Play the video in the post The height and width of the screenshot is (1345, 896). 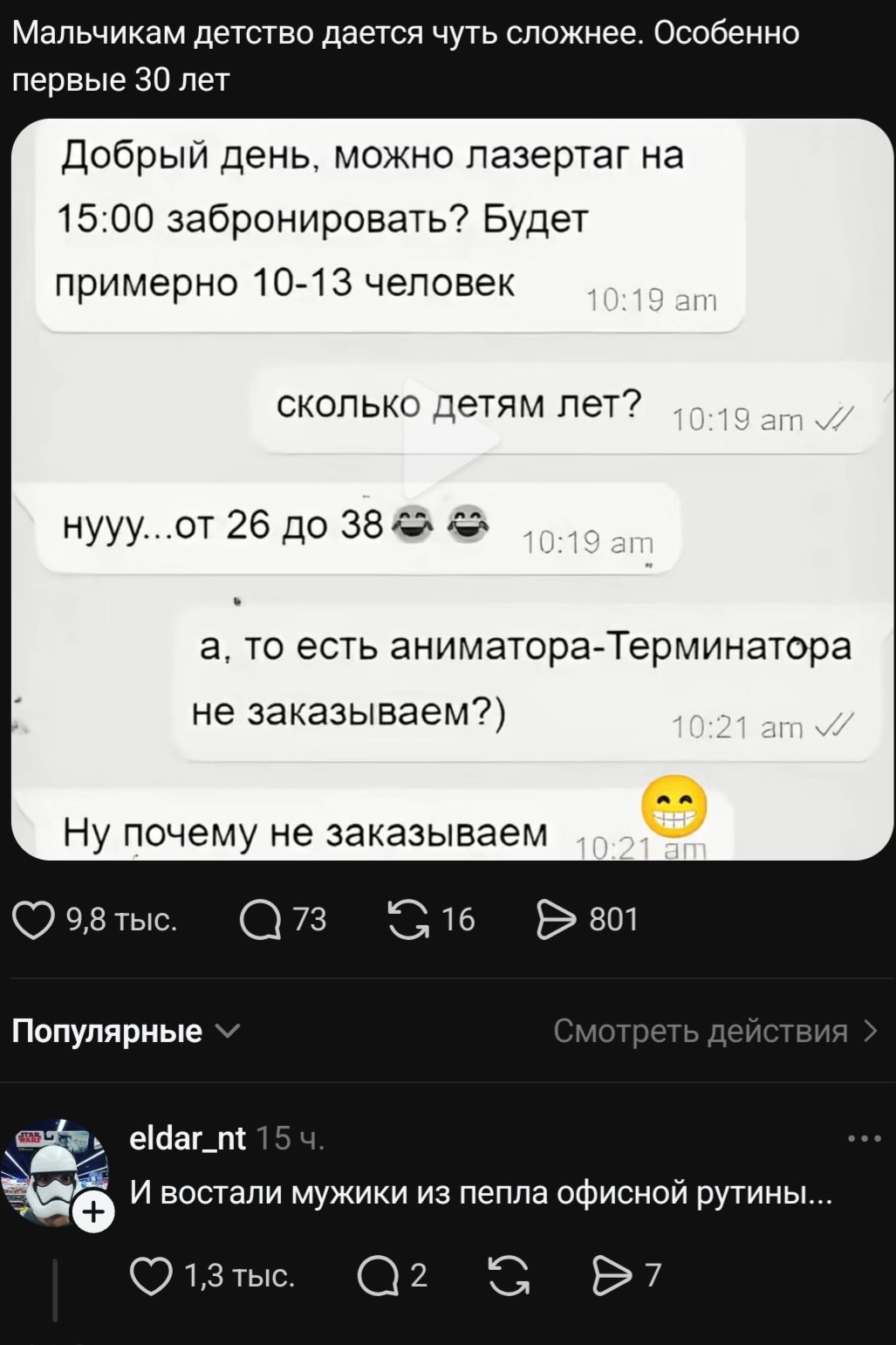451,443
